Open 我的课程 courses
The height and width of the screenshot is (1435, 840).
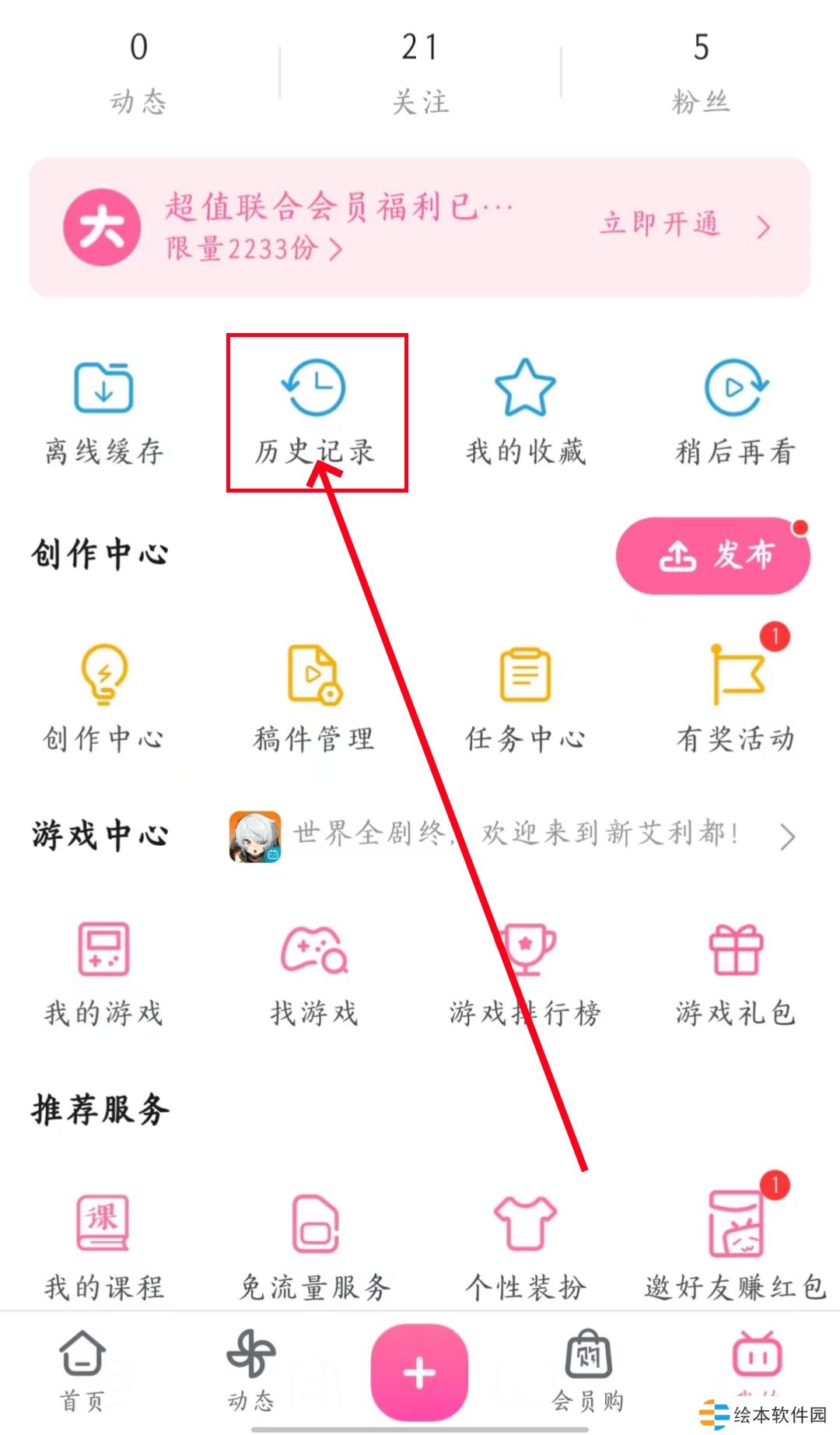(x=104, y=1245)
